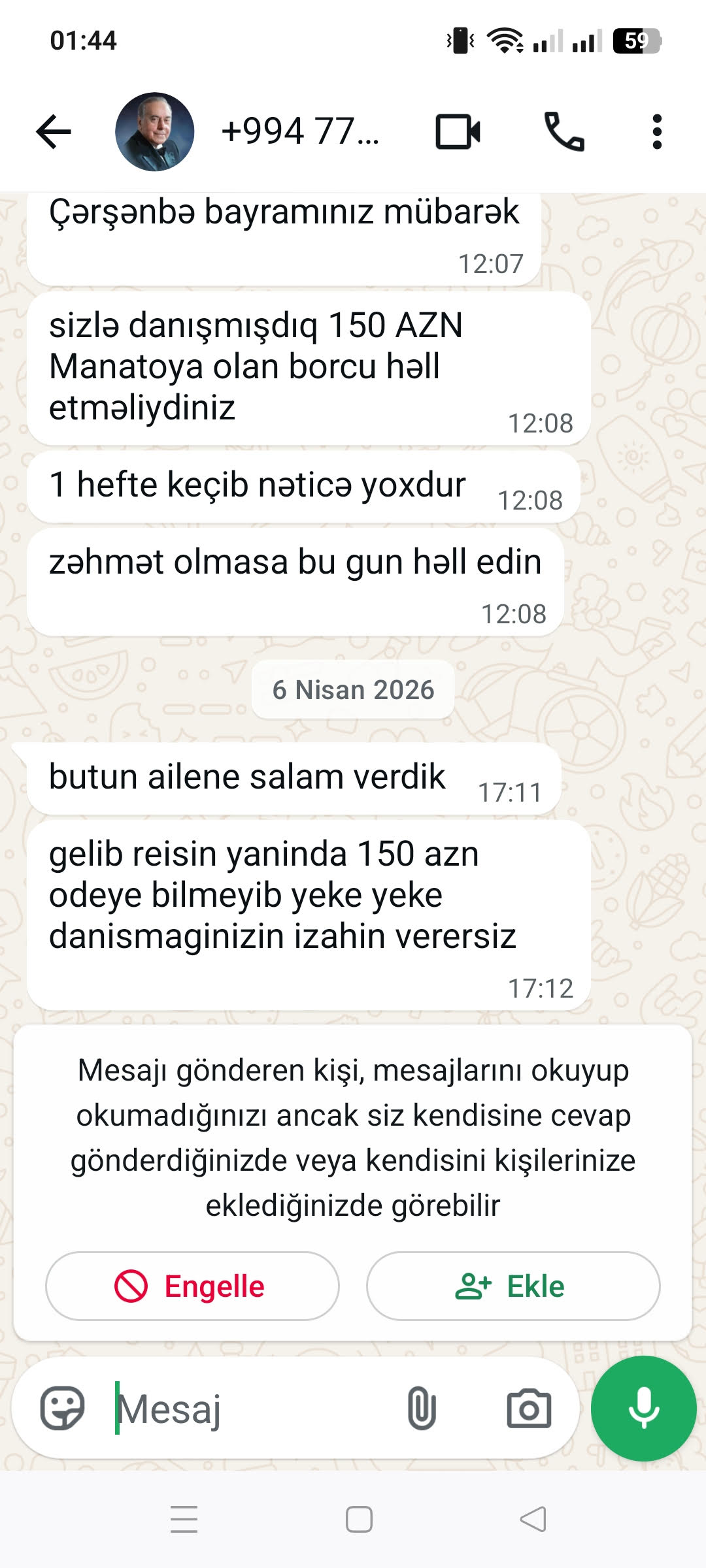Open the emoji and sticker picker

point(63,1409)
